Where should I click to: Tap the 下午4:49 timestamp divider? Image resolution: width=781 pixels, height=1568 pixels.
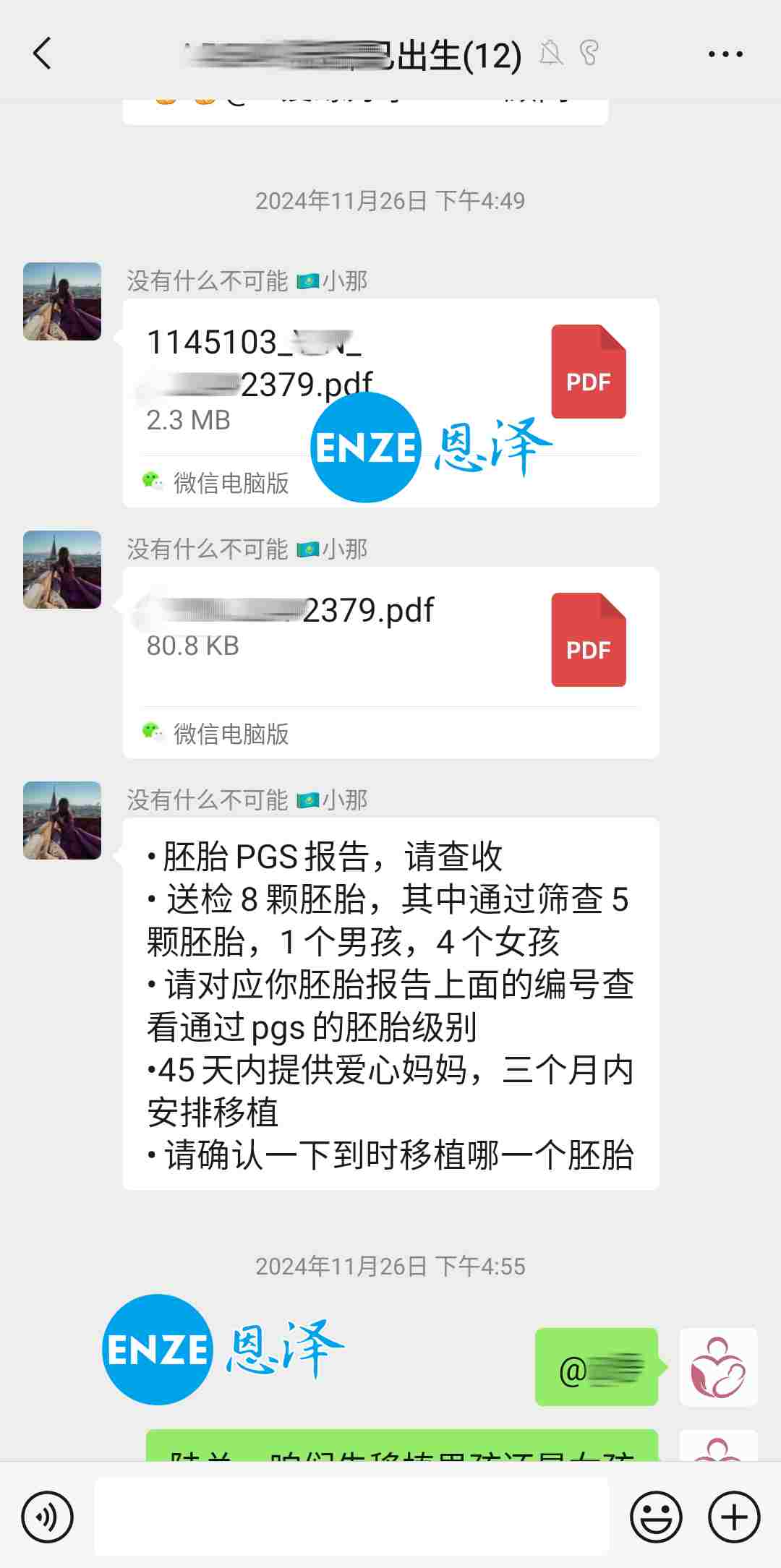coord(390,200)
